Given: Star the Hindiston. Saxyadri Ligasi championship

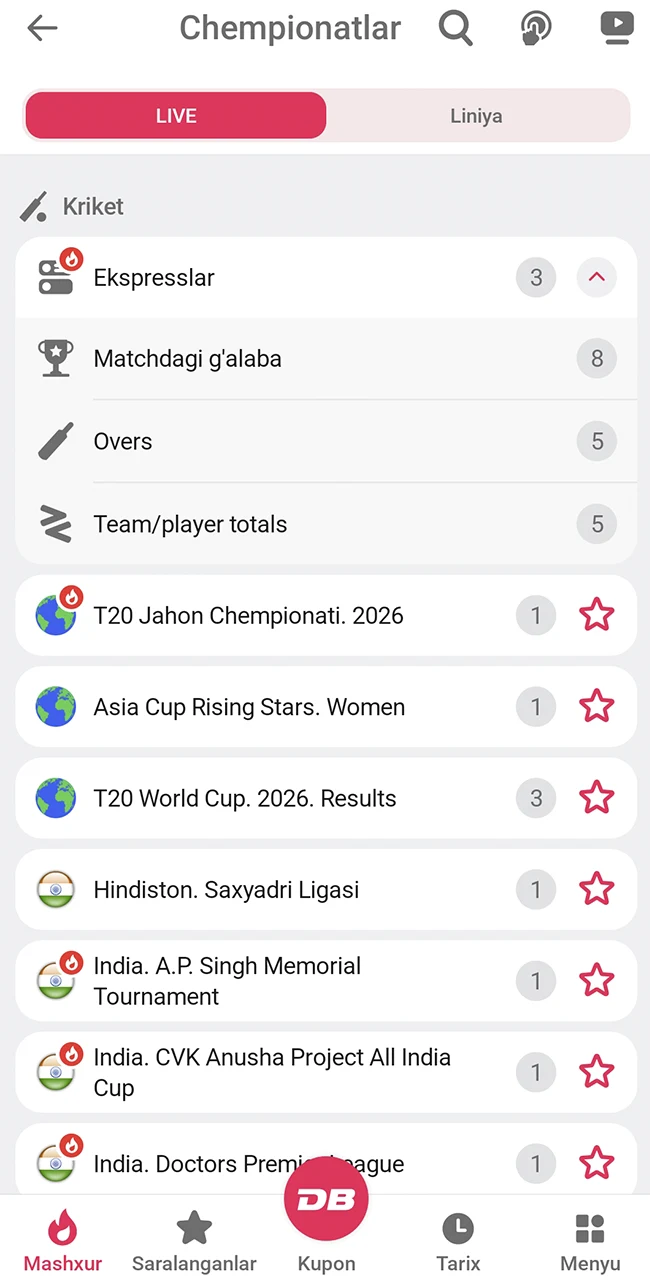Looking at the screenshot, I should click(x=596, y=889).
